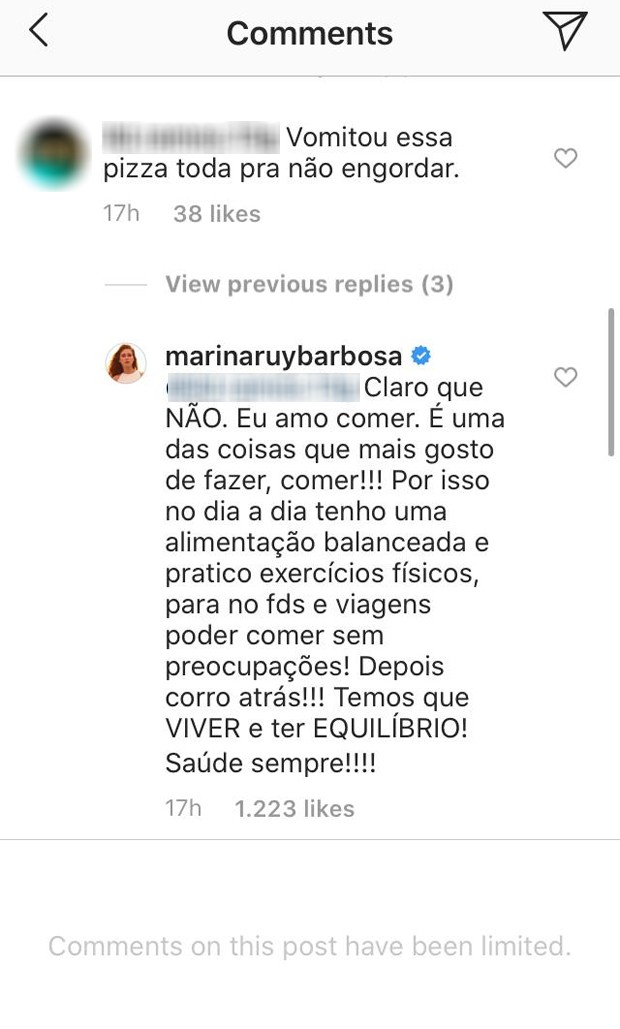View the 38 likes on the comment
This screenshot has height=1029, width=620.
[x=216, y=214]
